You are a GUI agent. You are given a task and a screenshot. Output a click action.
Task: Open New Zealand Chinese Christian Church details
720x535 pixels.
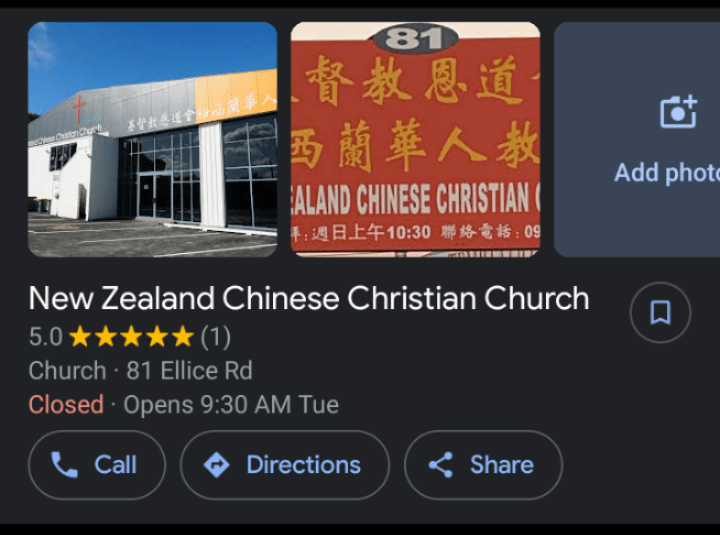[308, 298]
